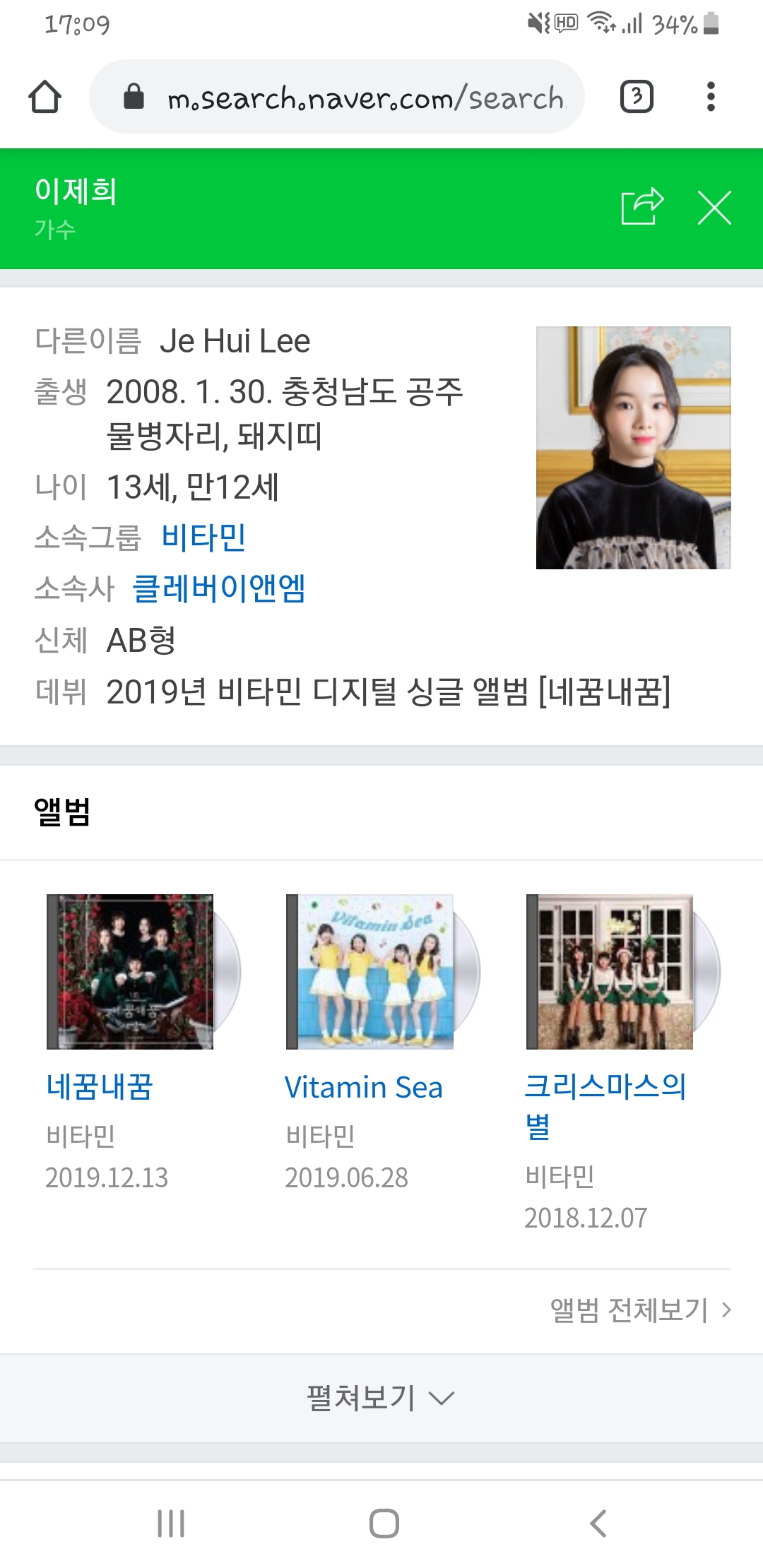Open the 네꿈내꿈 album cover
The image size is (763, 1568).
(x=131, y=971)
